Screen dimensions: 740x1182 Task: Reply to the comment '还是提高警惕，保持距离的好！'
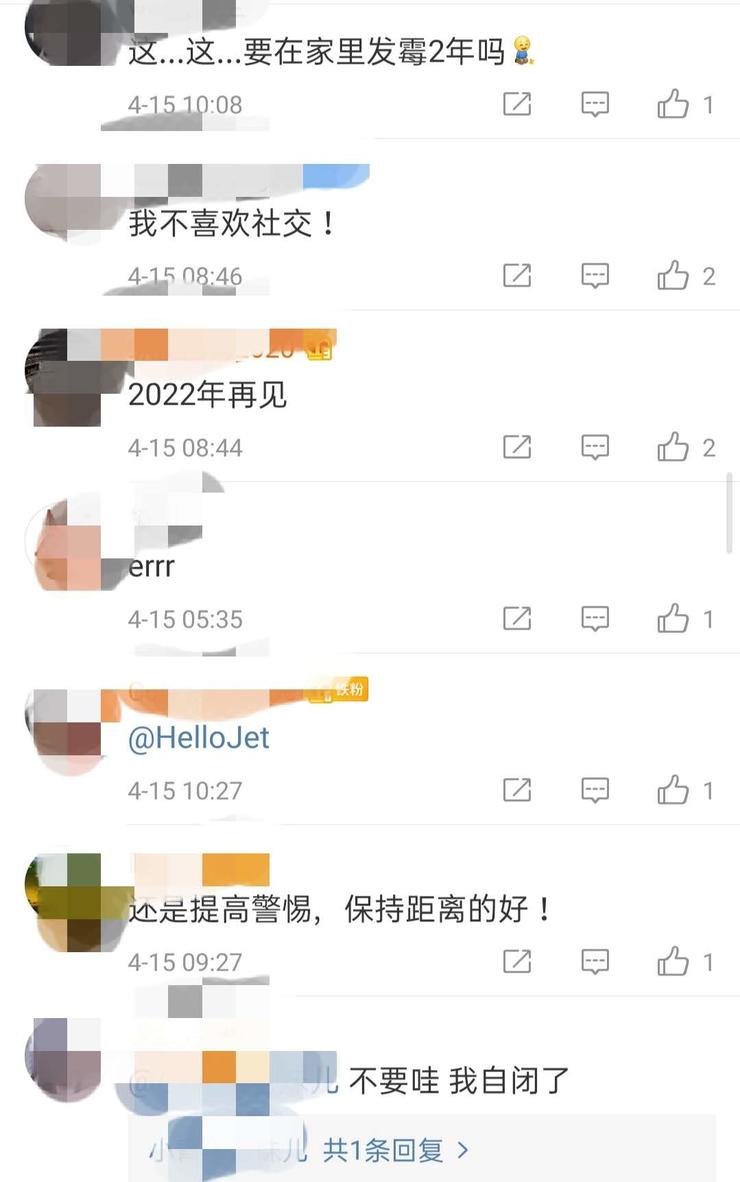[x=595, y=962]
